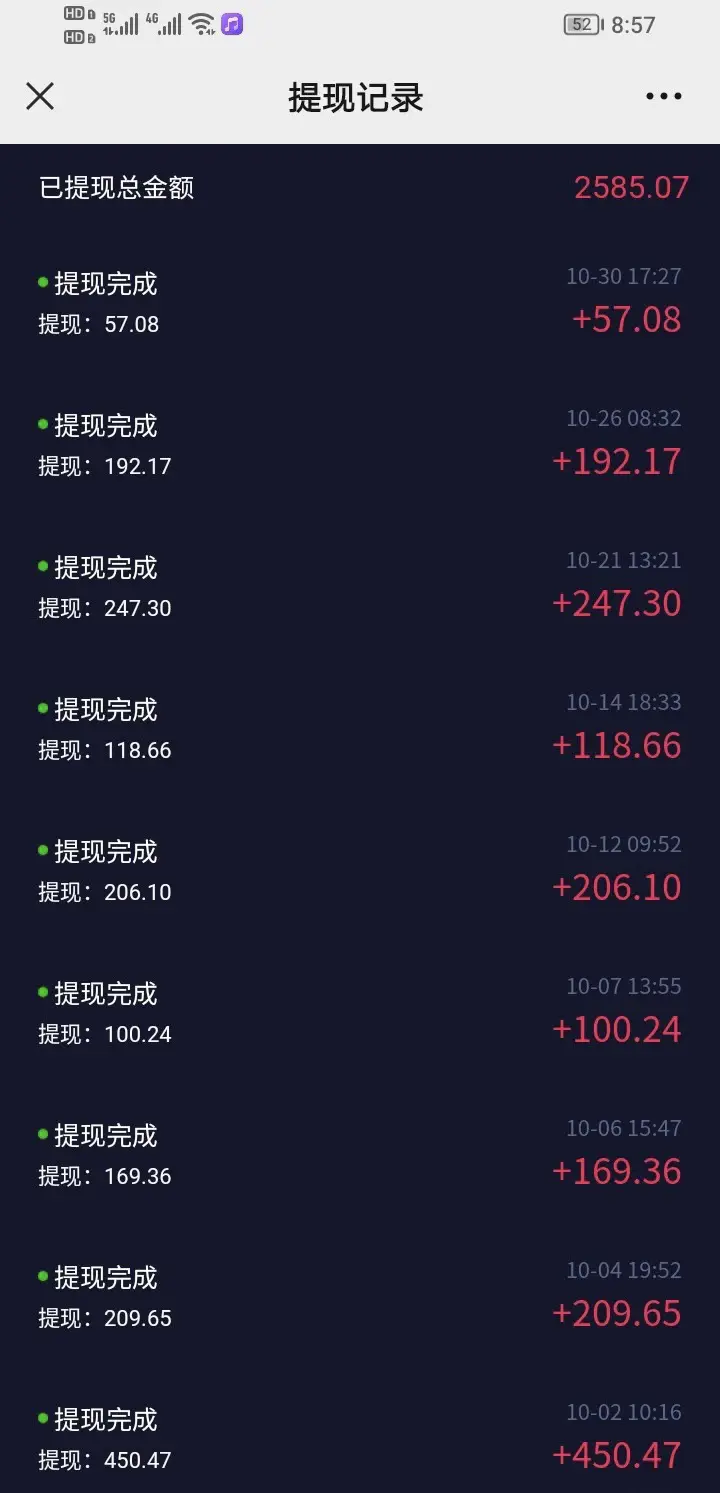Image resolution: width=720 pixels, height=1493 pixels.
Task: Select the 提现记录 title
Action: click(x=359, y=97)
